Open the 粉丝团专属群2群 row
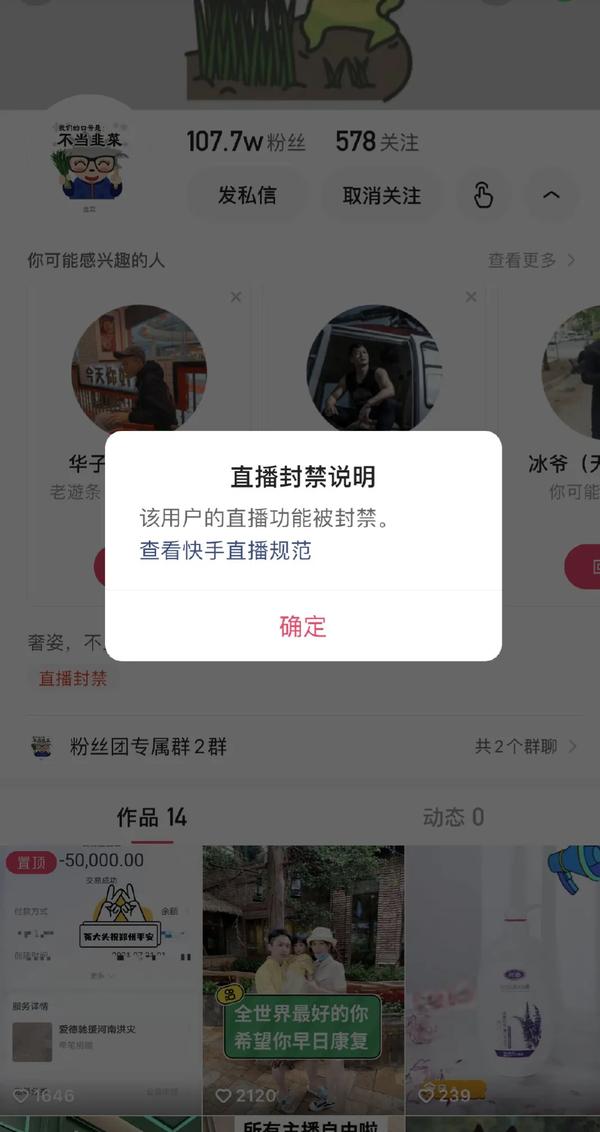Image resolution: width=600 pixels, height=1132 pixels. tap(300, 747)
